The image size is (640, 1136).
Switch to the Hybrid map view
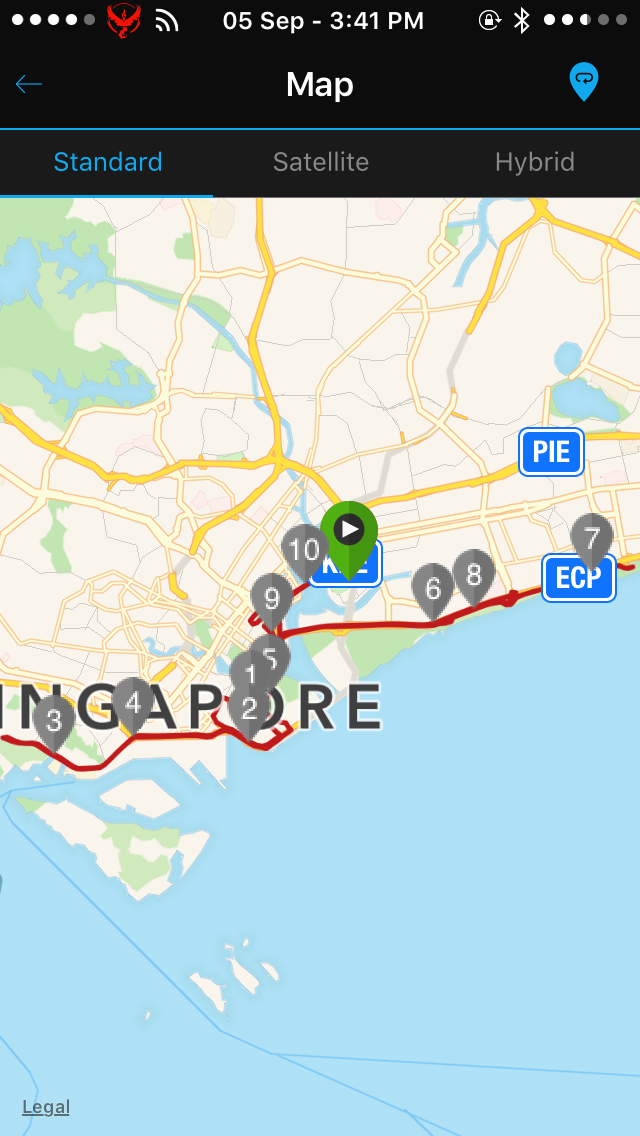534,162
